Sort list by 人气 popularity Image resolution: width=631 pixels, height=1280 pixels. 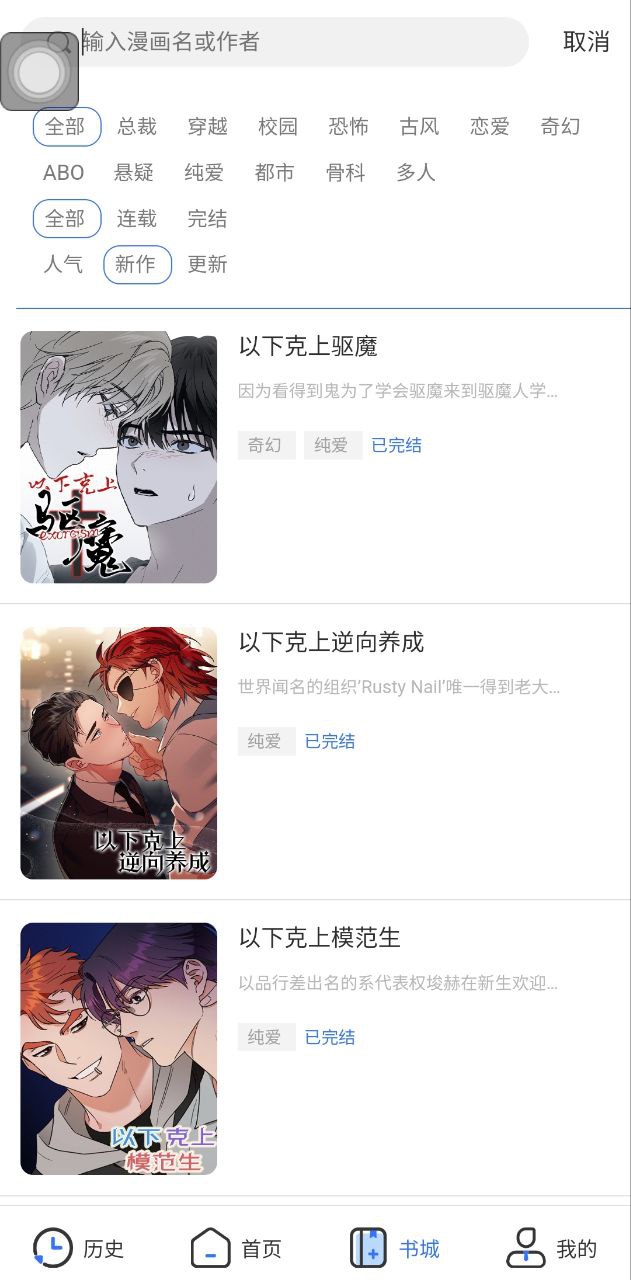pyautogui.click(x=63, y=265)
